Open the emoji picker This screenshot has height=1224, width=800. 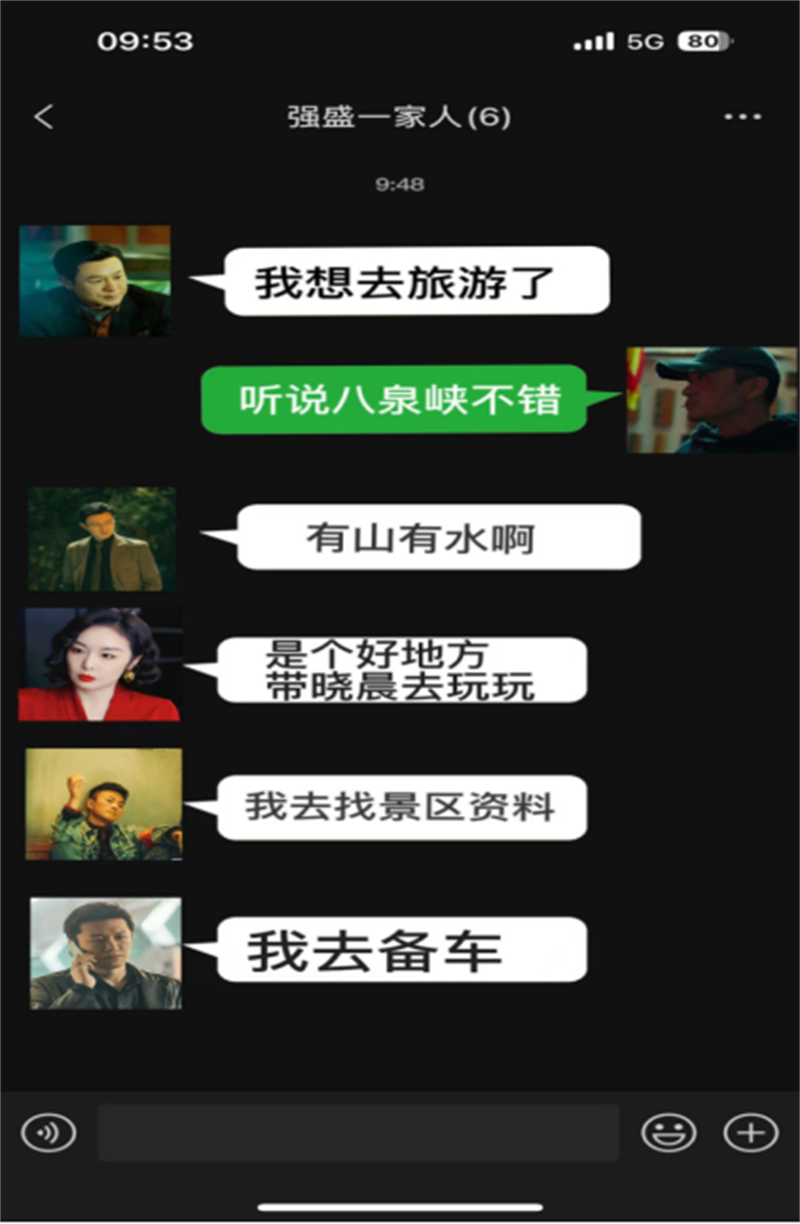click(668, 1133)
